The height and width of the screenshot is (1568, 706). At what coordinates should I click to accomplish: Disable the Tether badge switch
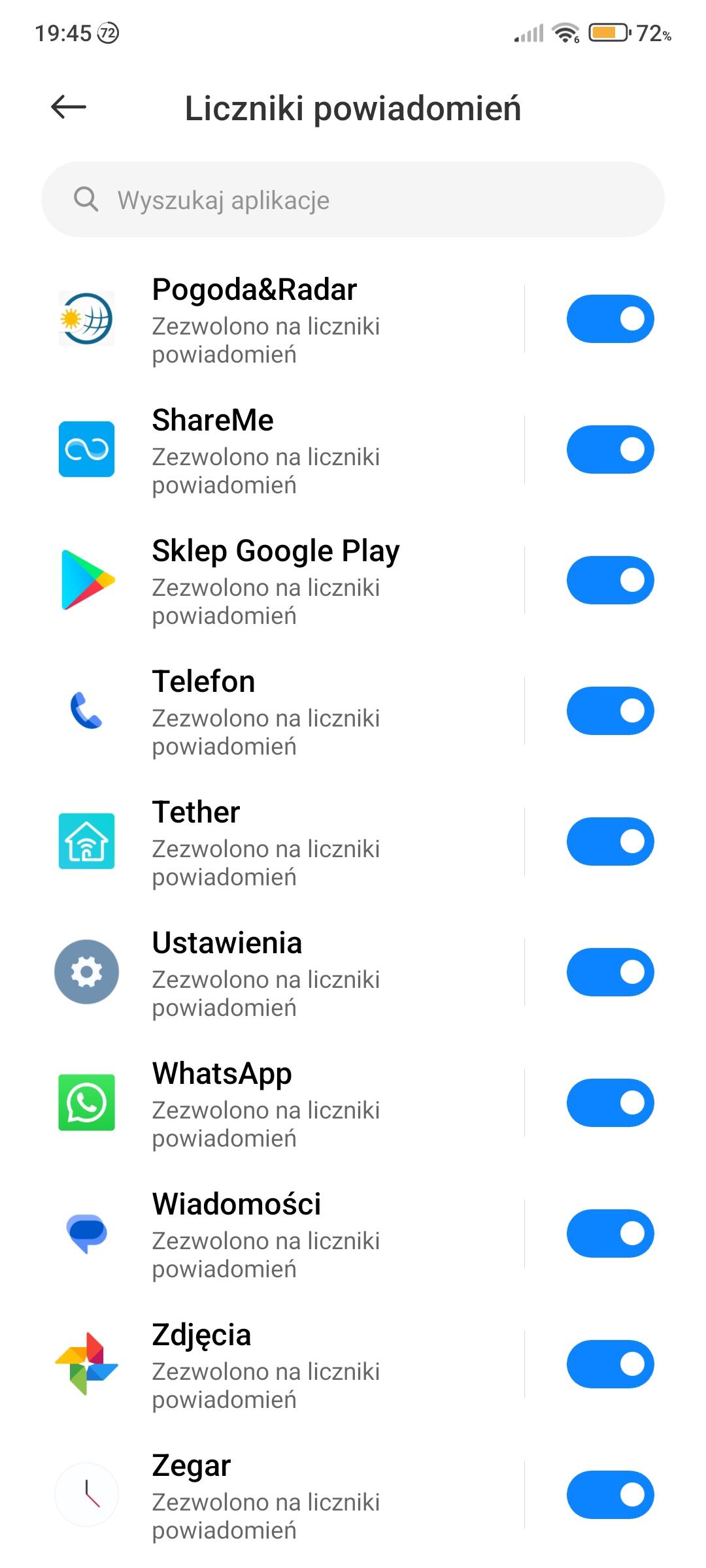610,841
